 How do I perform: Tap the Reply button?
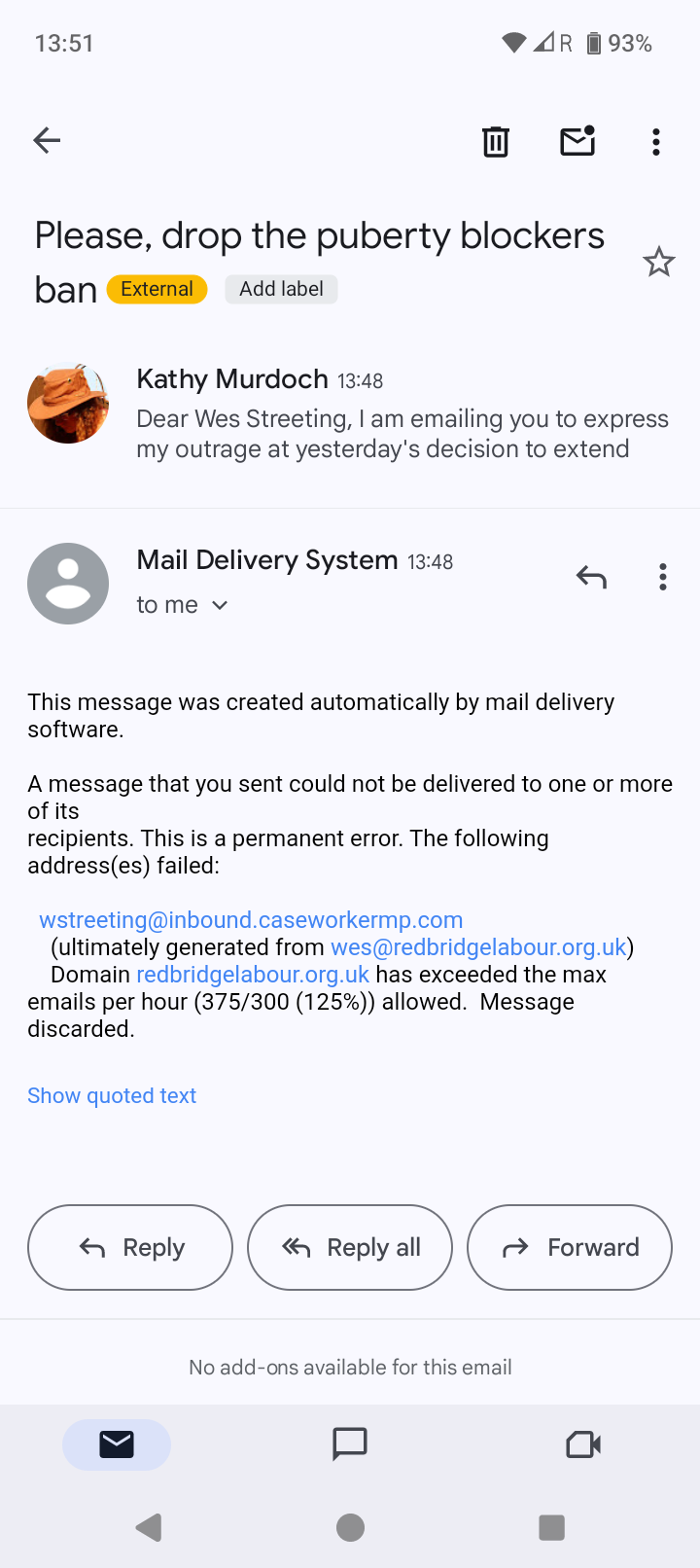pos(130,1247)
